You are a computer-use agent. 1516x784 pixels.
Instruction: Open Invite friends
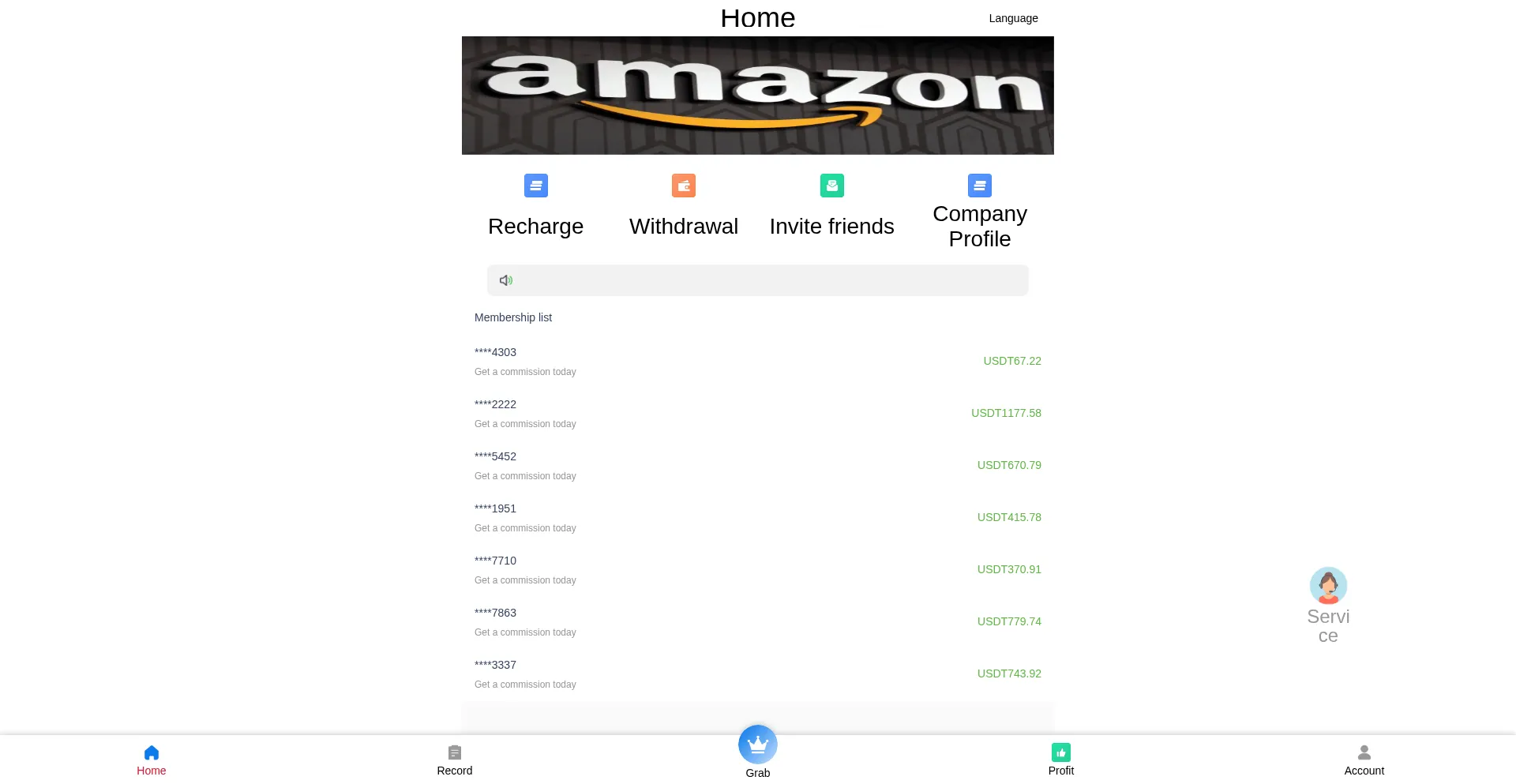[x=831, y=207]
